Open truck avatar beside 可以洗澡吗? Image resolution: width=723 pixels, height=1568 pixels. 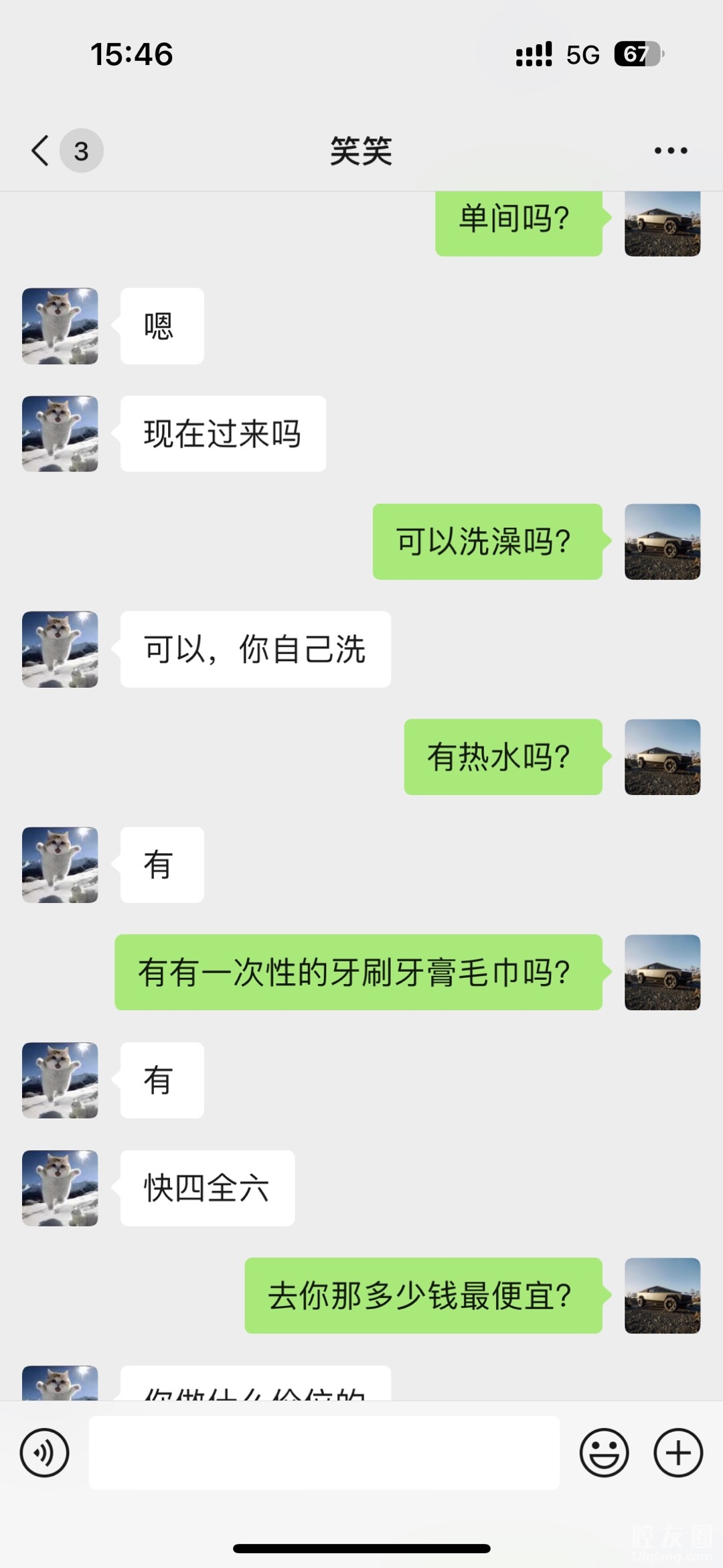coord(662,542)
